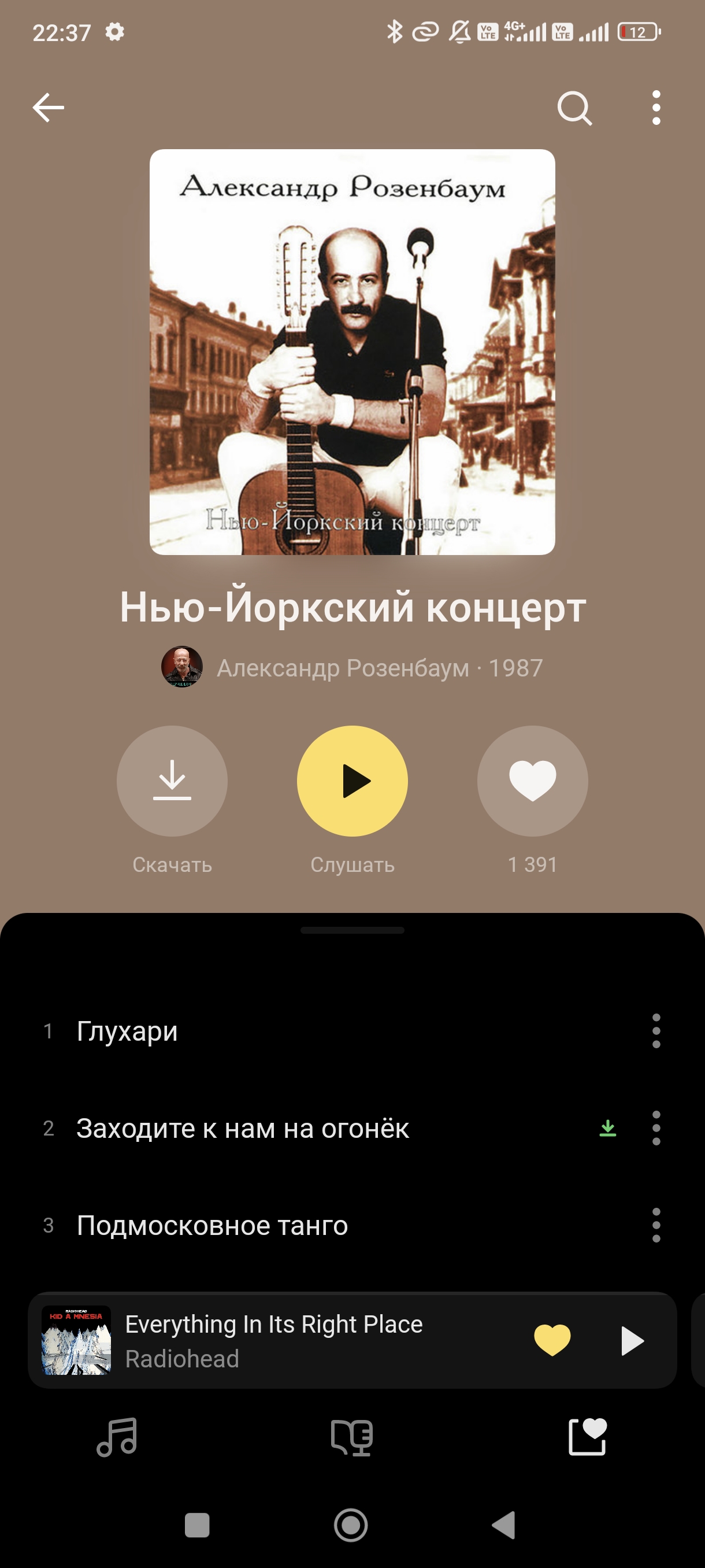Like the album Нью-Йоркский концерт
Image resolution: width=705 pixels, height=1568 pixels.
click(532, 781)
